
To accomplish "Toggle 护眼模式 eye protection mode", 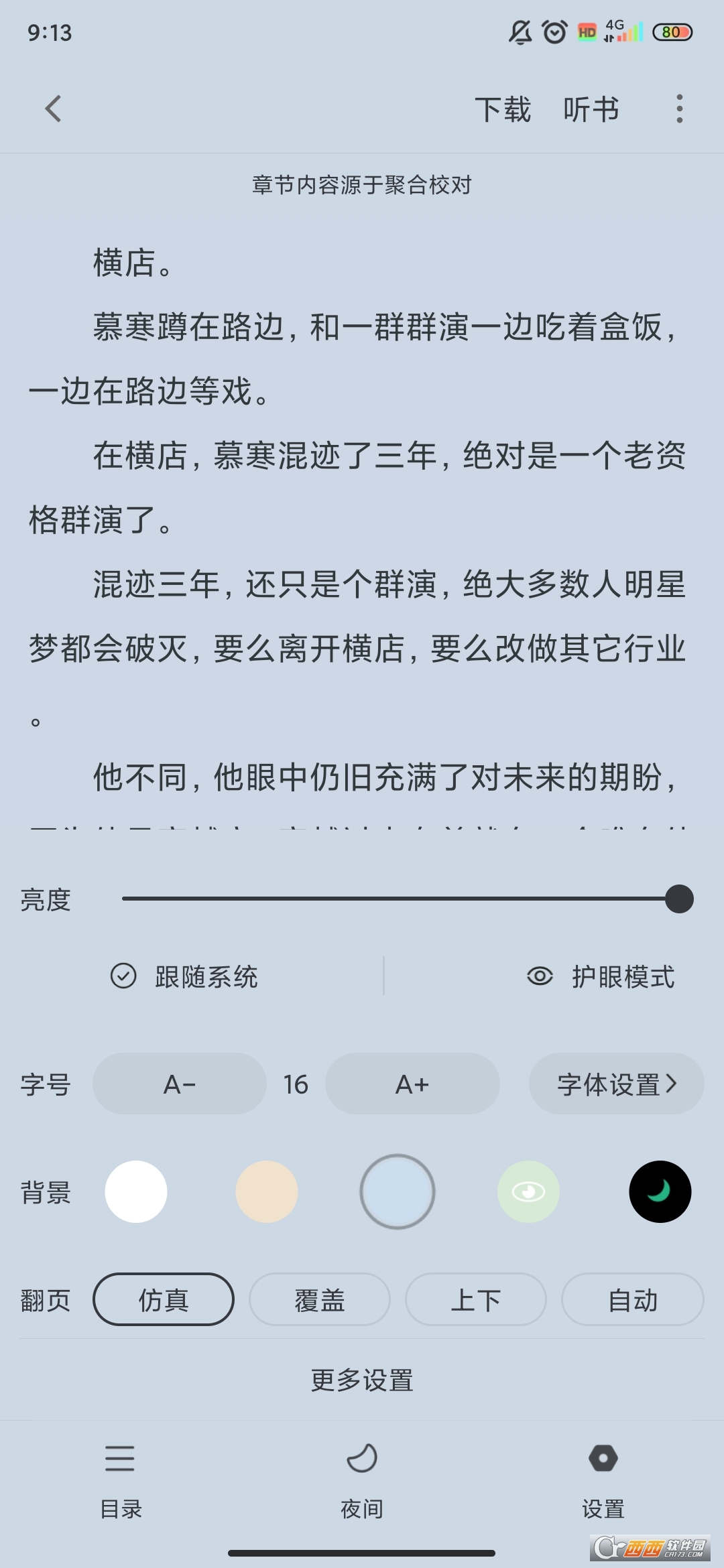I will (623, 977).
